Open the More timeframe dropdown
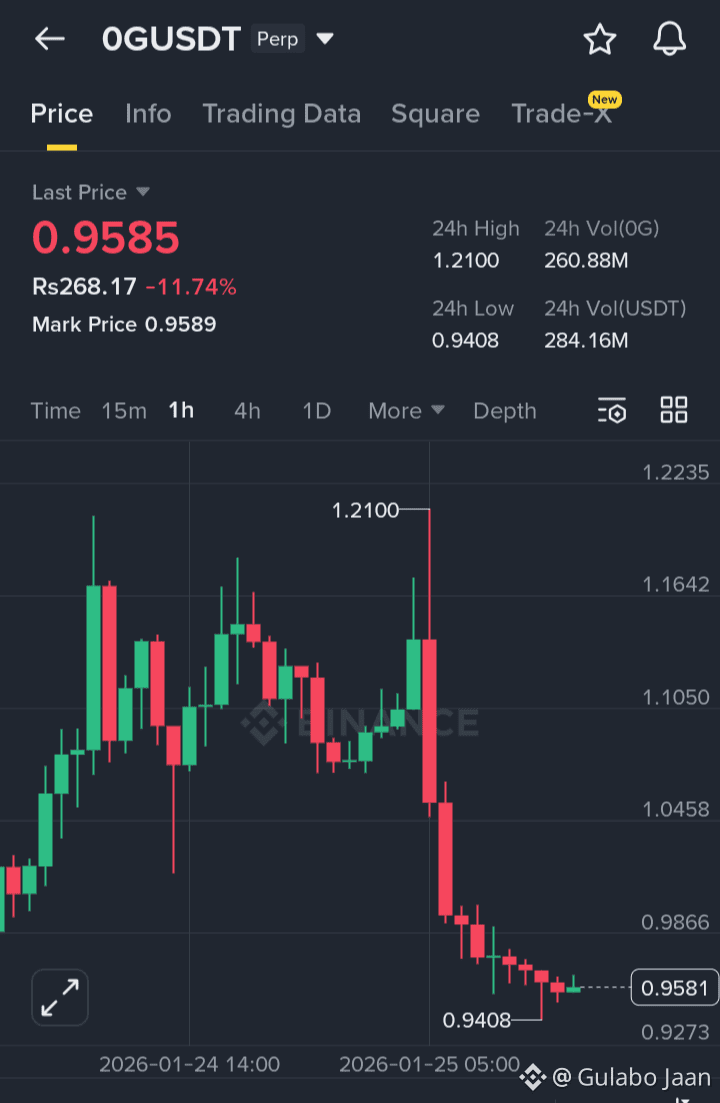 click(405, 410)
